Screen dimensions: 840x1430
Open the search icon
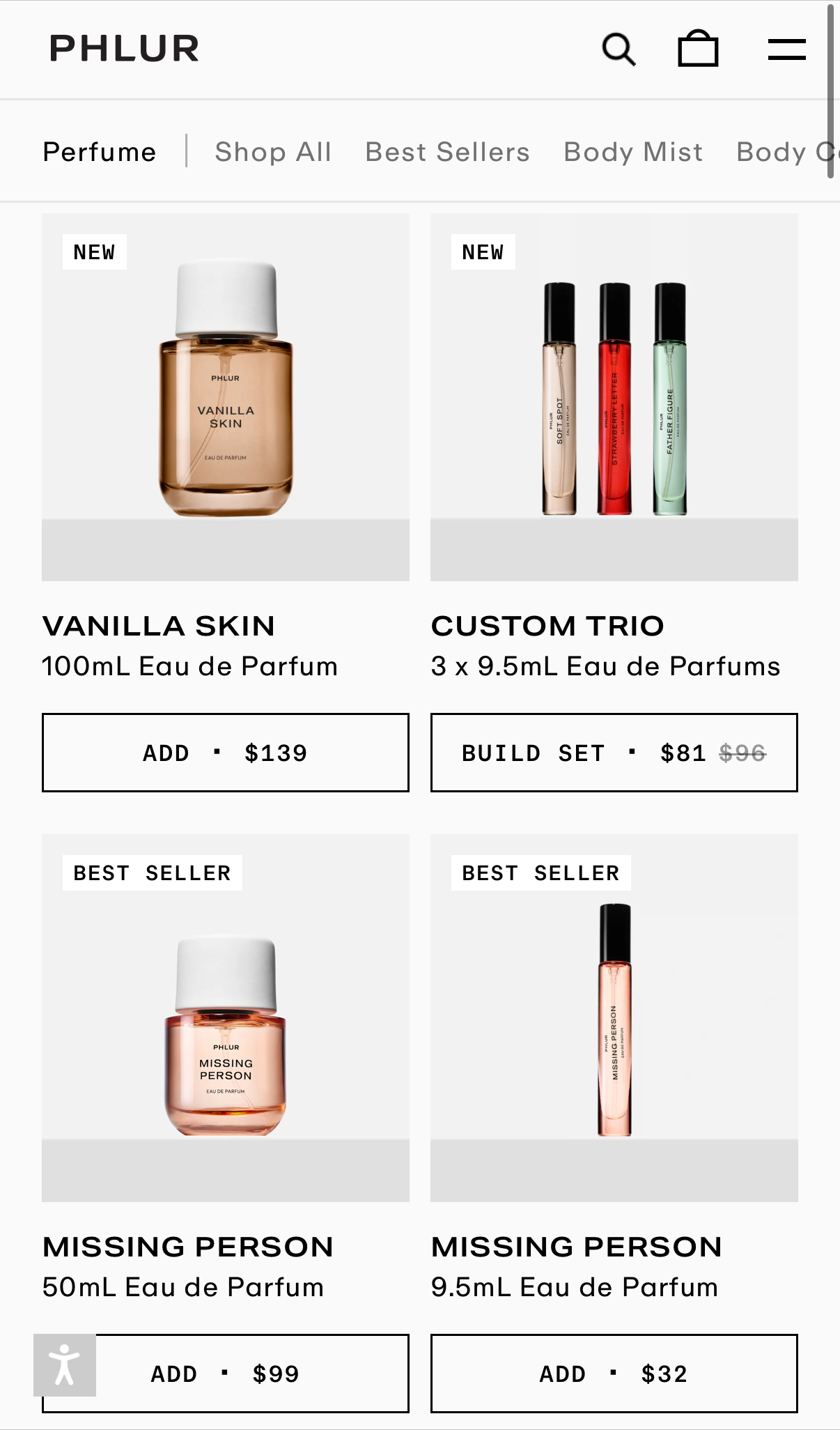(619, 49)
